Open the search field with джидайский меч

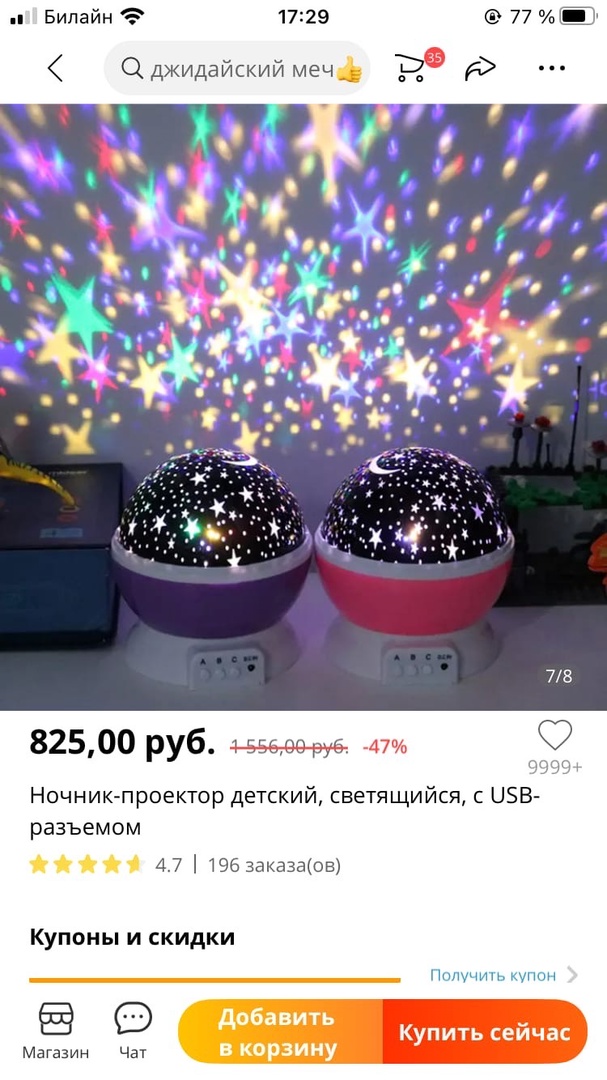(237, 68)
